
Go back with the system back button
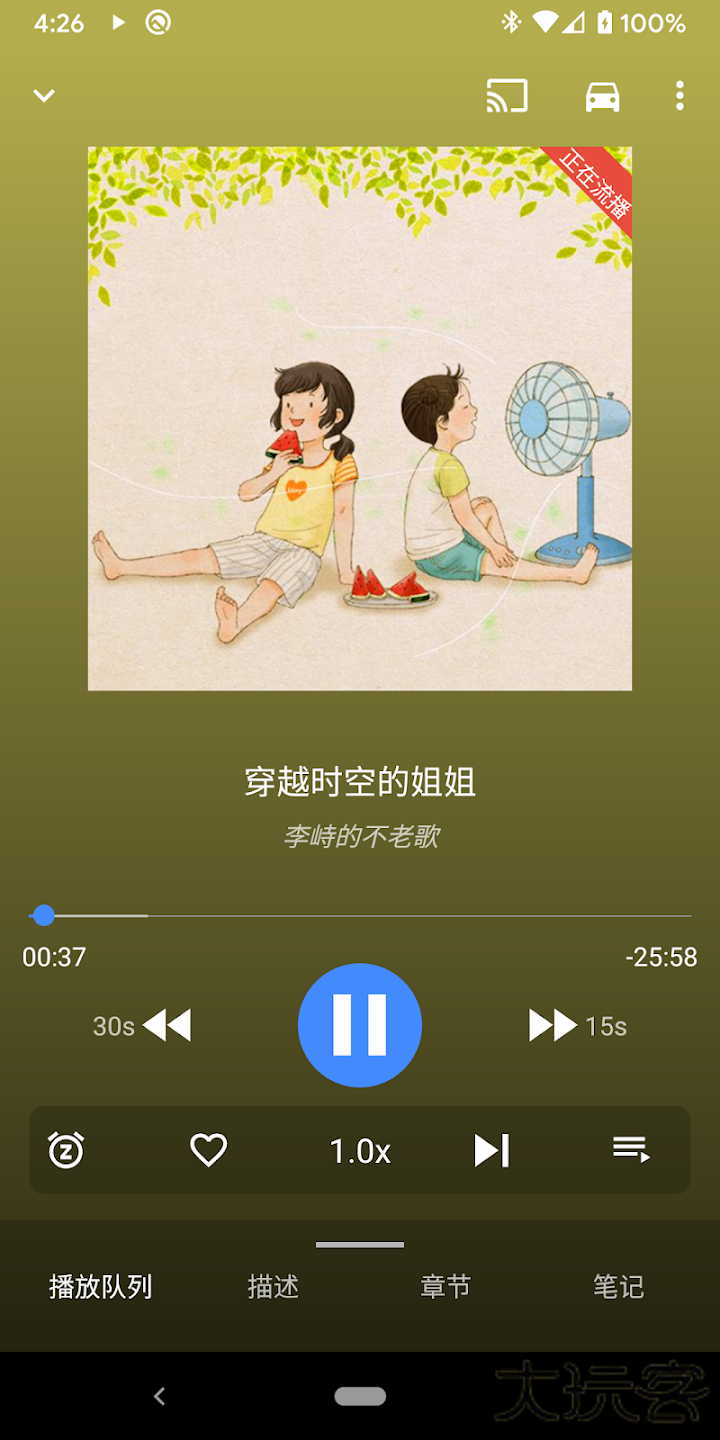pos(159,1396)
